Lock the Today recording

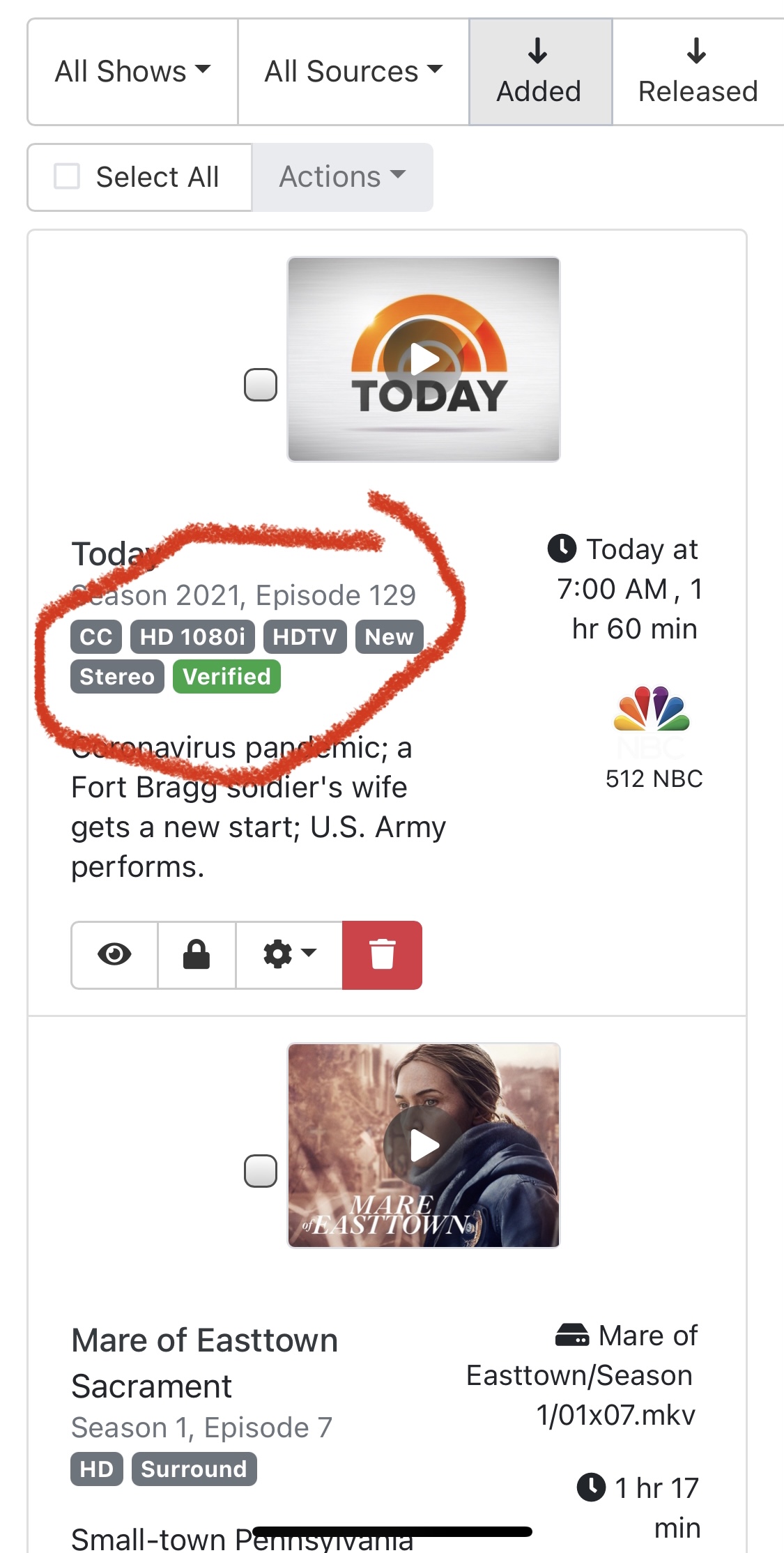[197, 954]
